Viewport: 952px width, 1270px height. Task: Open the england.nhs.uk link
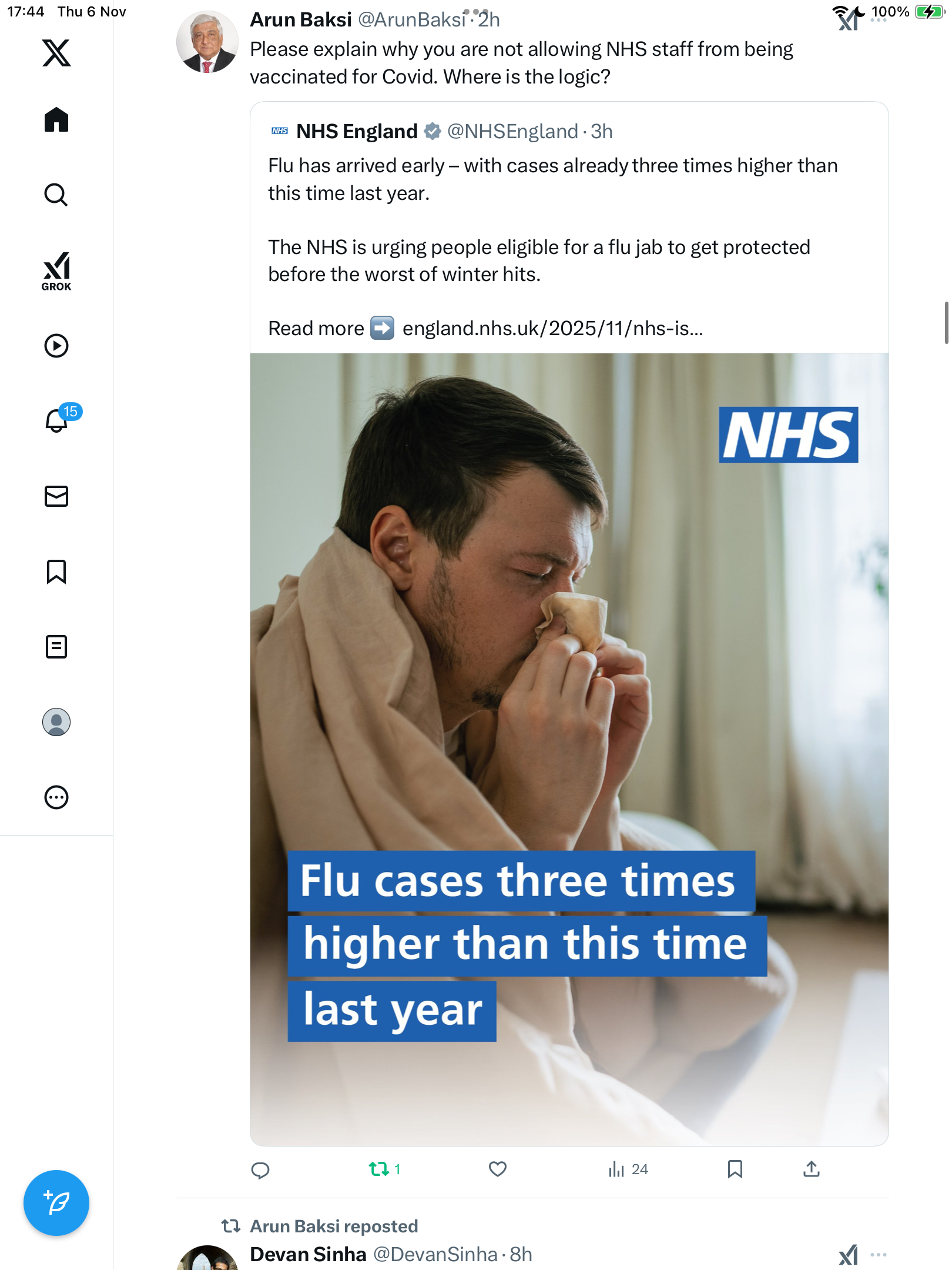[x=552, y=328]
